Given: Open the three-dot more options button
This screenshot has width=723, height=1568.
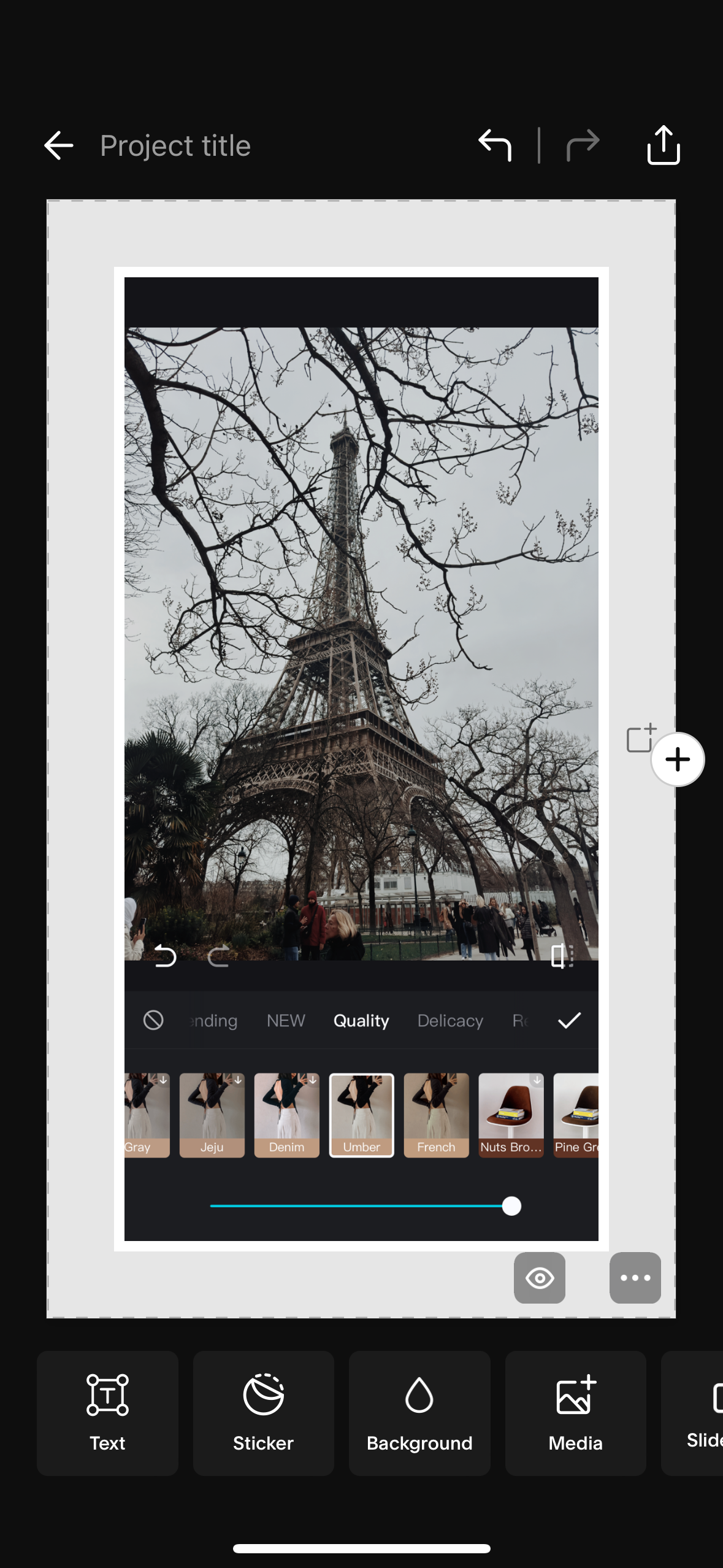Looking at the screenshot, I should point(635,1278).
